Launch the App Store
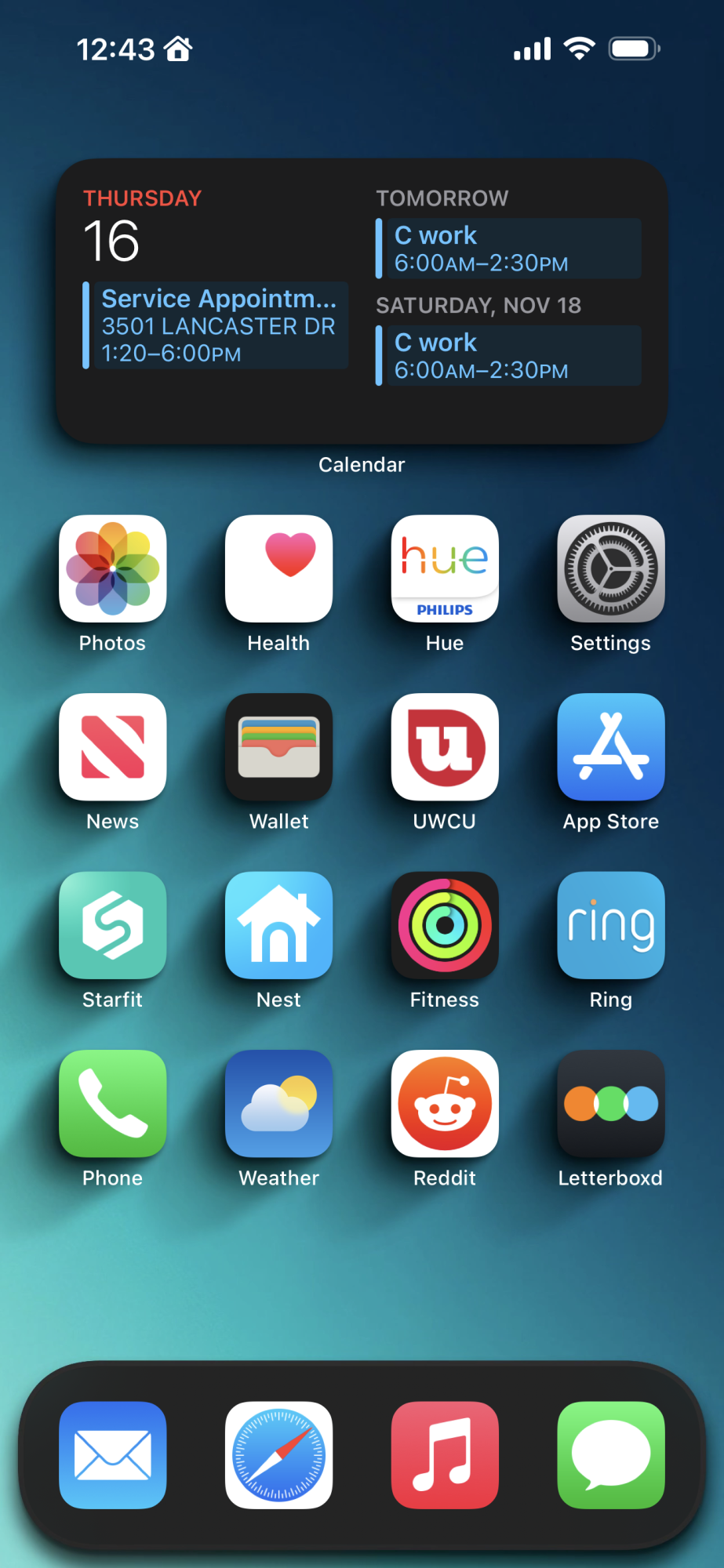Image resolution: width=724 pixels, height=1568 pixels. [x=610, y=747]
